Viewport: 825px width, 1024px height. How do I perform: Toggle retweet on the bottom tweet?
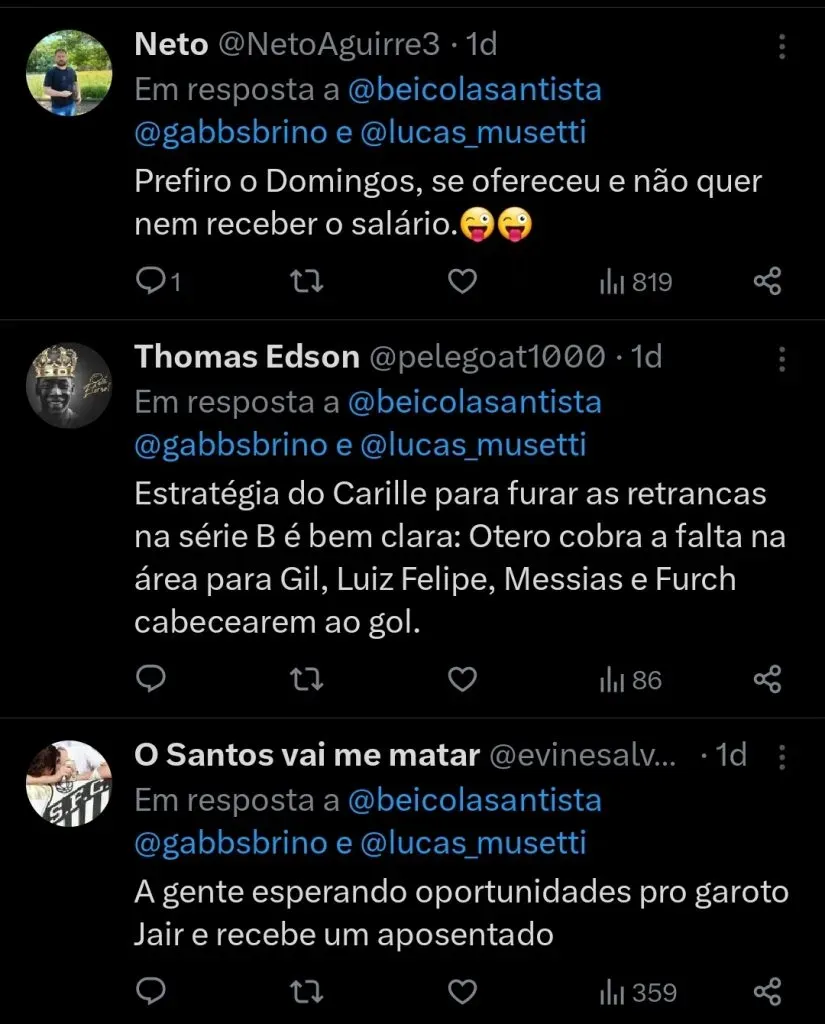[x=306, y=992]
